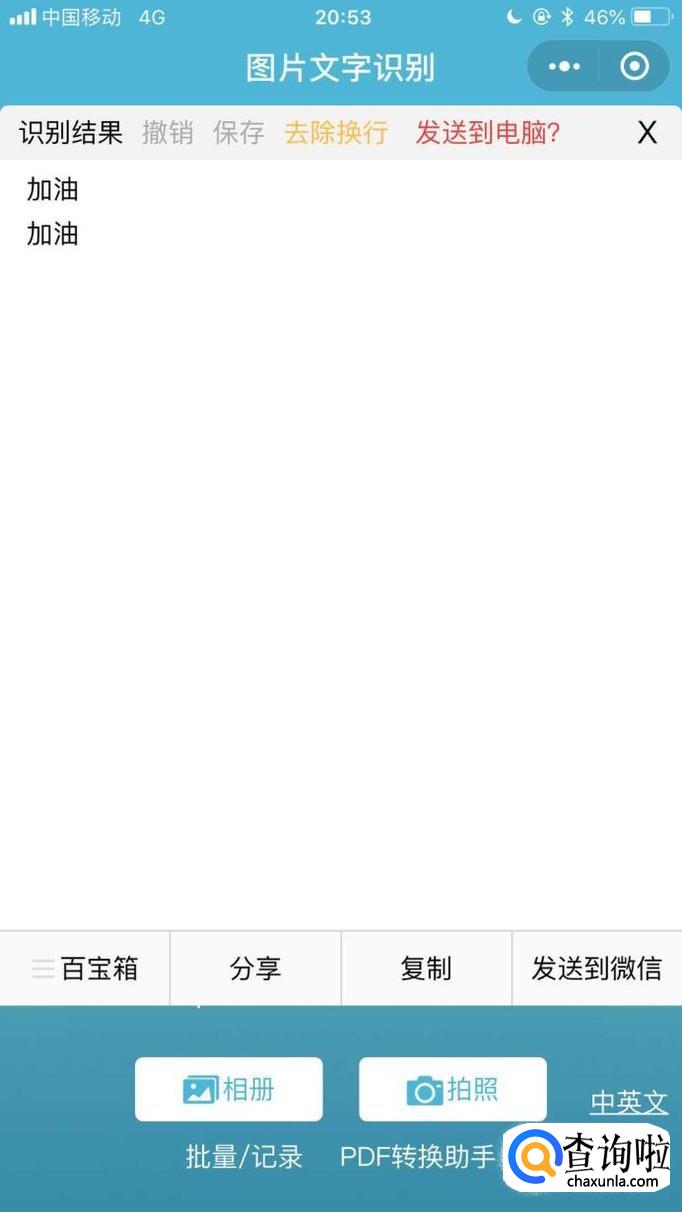
Task: Open the mini program overflow menu
Action: (564, 67)
